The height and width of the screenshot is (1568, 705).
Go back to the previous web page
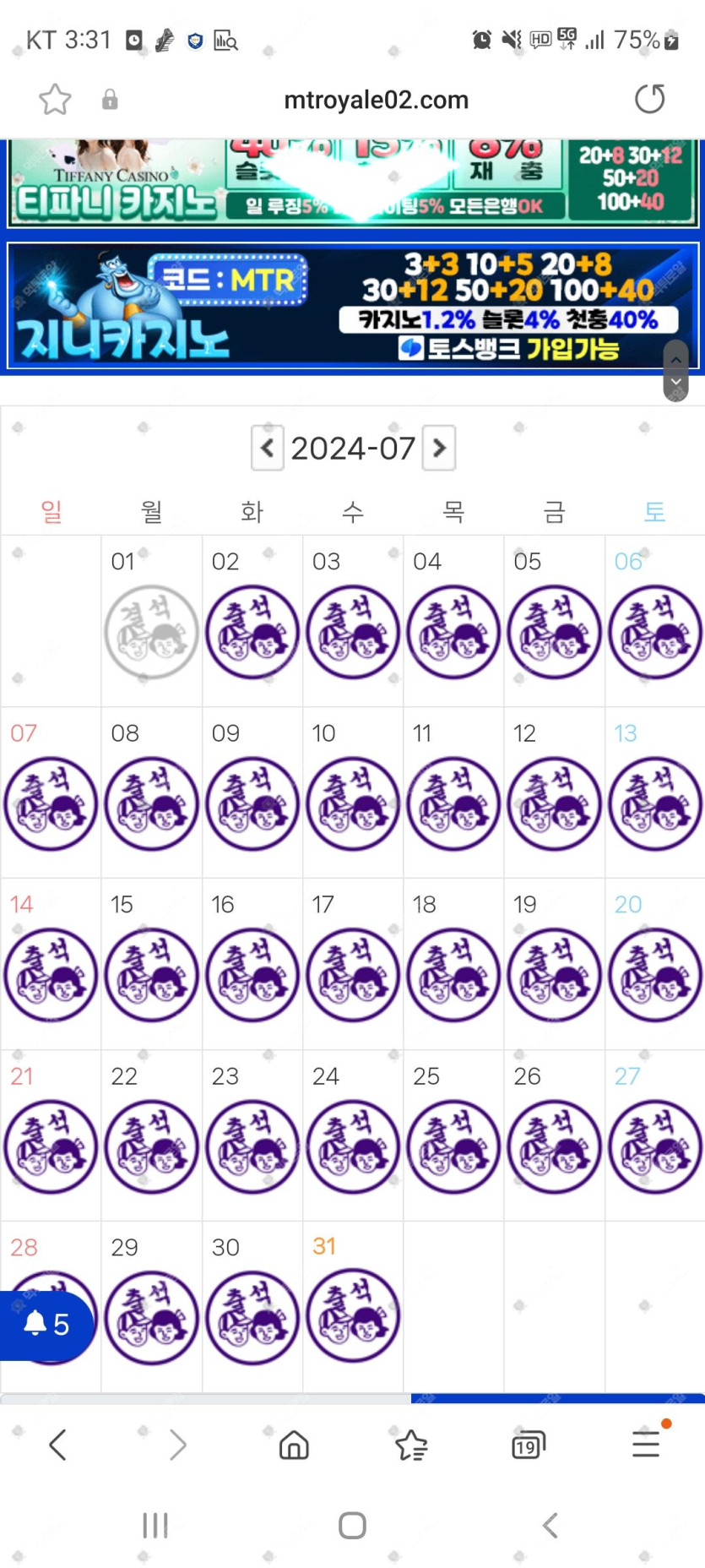click(x=57, y=1445)
